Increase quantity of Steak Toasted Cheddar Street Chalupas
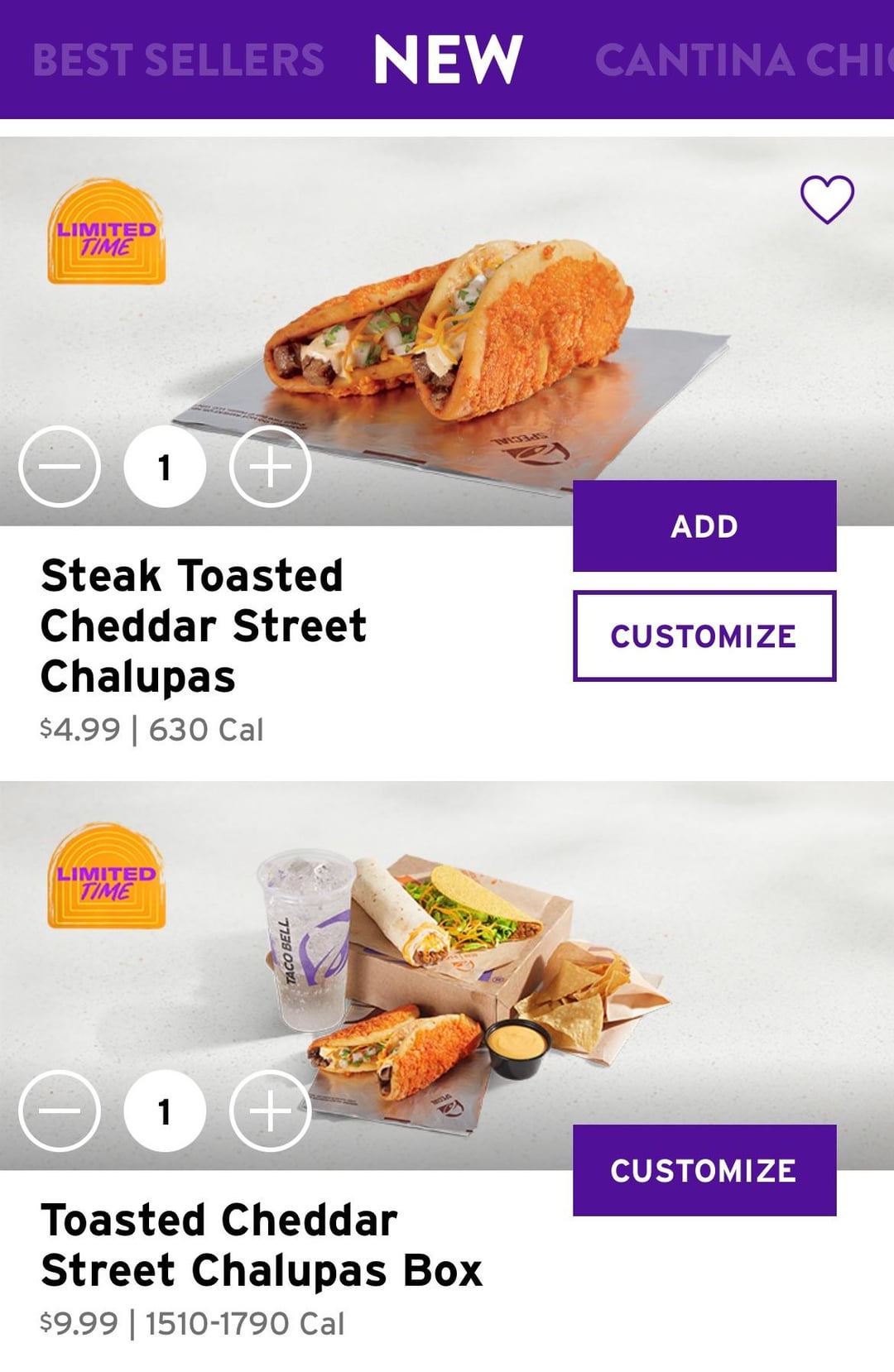Screen dimensions: 894x1372 (x=270, y=467)
